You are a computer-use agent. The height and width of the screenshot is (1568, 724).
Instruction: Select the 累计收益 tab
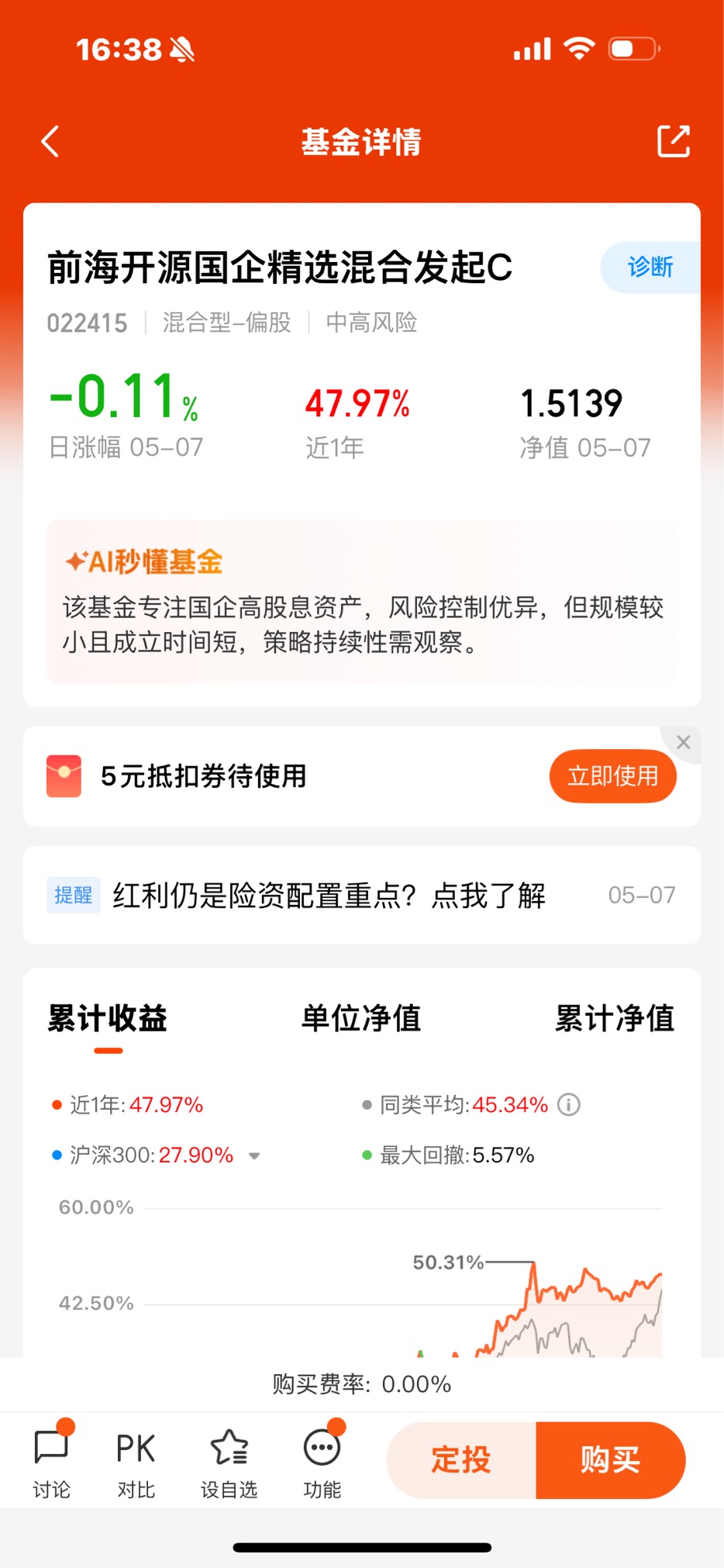click(x=108, y=1018)
